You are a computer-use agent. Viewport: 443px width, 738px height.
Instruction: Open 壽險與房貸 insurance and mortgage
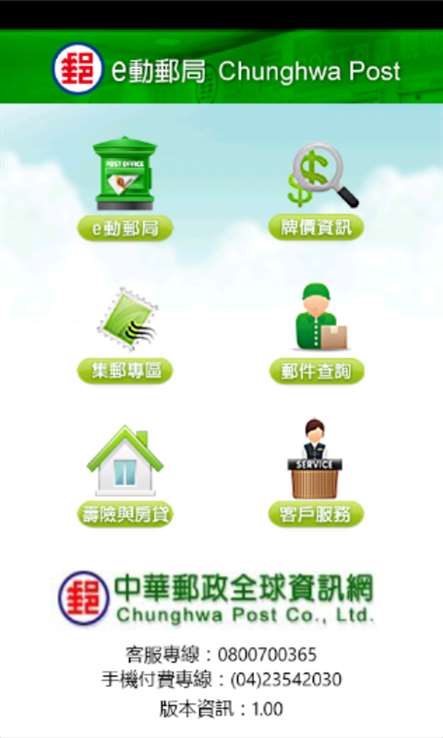125,475
